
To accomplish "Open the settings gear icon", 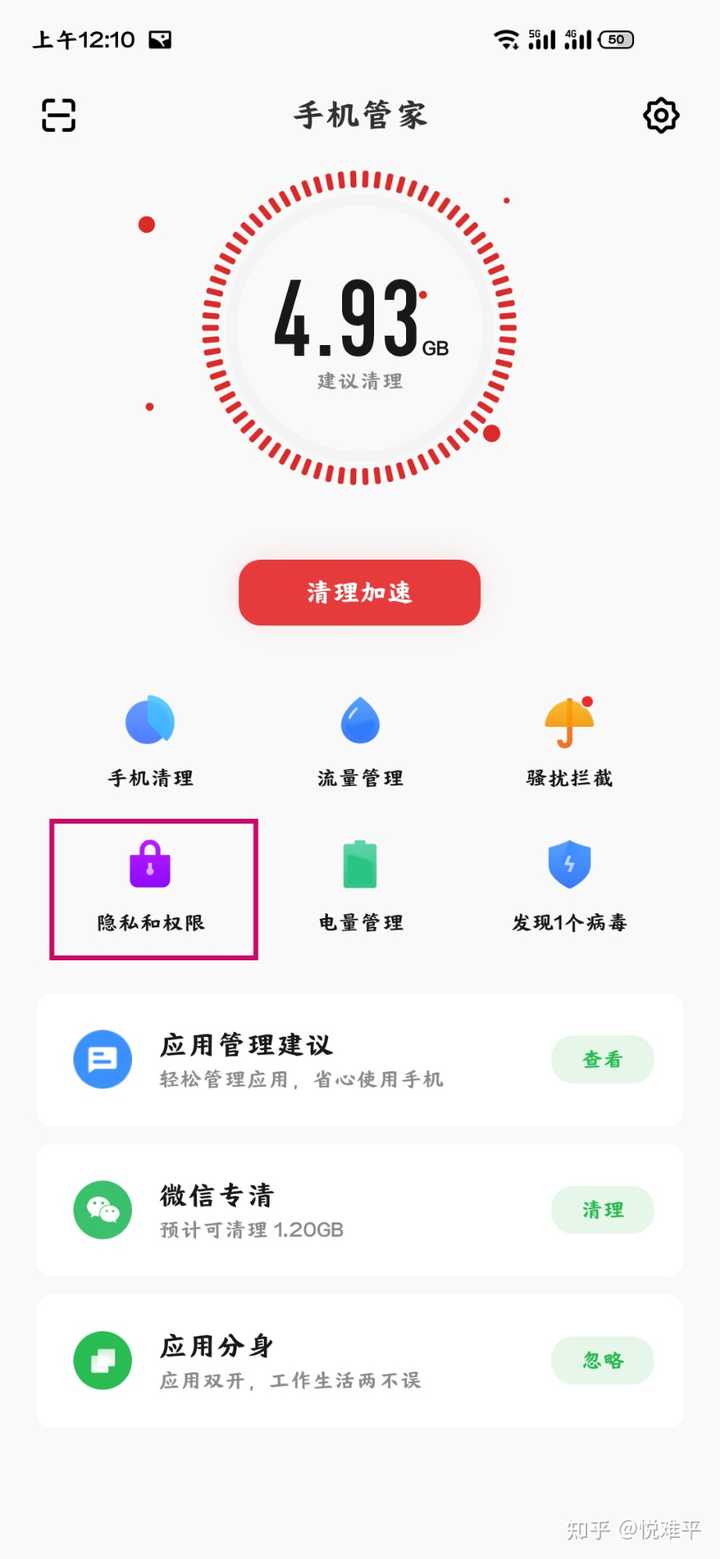I will click(x=661, y=116).
